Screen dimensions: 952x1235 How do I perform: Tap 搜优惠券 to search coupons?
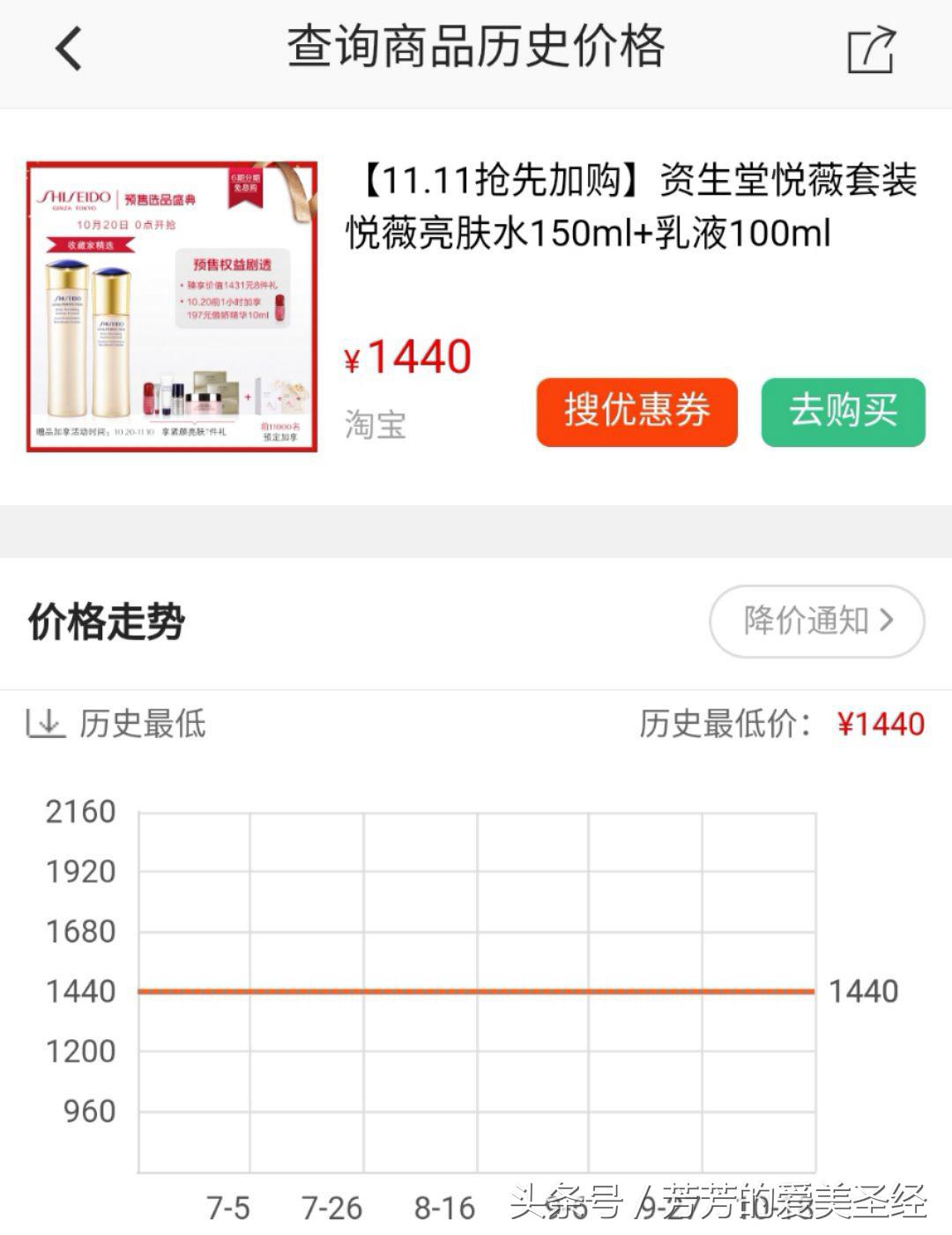(636, 412)
